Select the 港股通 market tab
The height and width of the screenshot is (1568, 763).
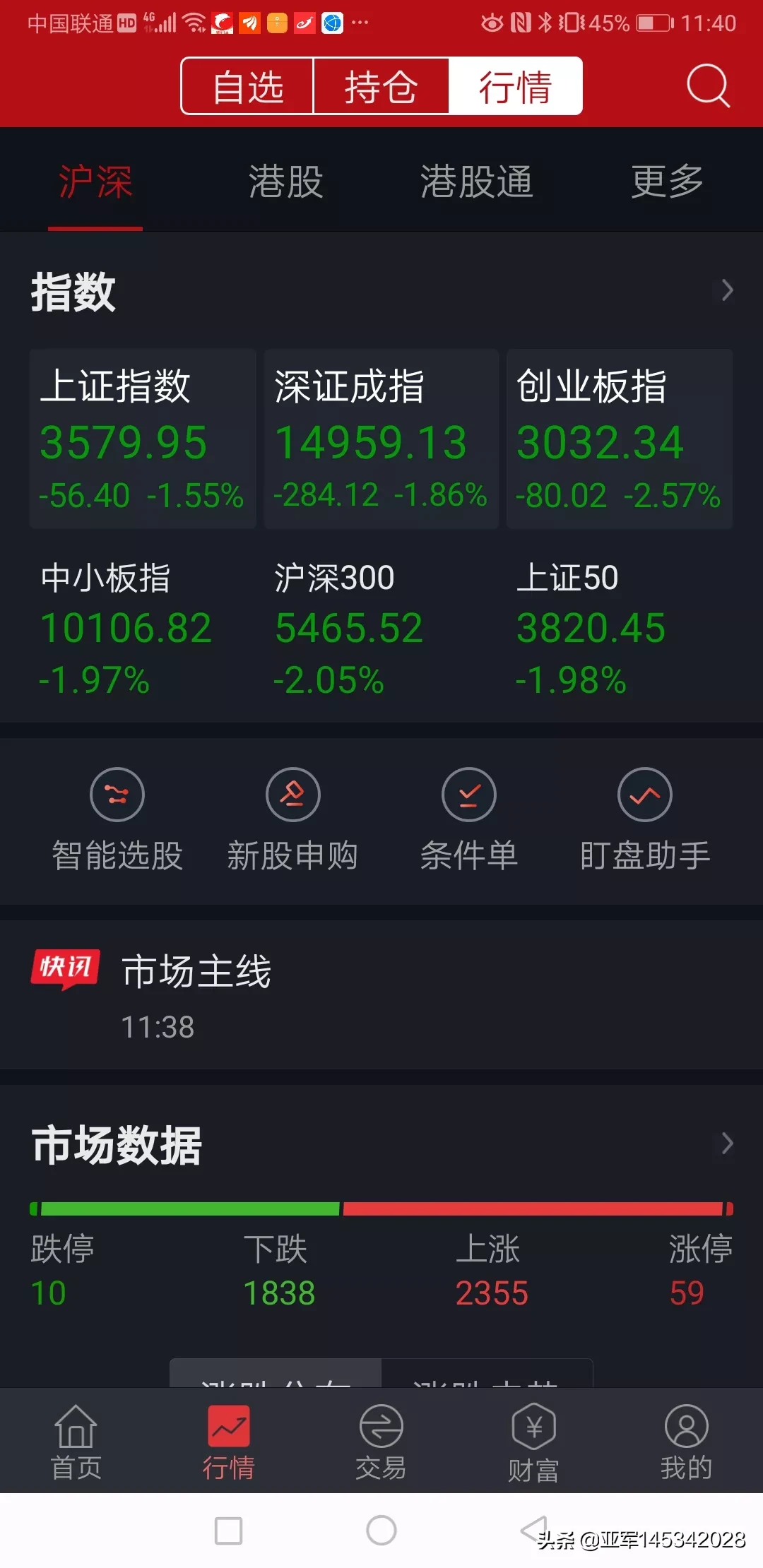[x=476, y=182]
